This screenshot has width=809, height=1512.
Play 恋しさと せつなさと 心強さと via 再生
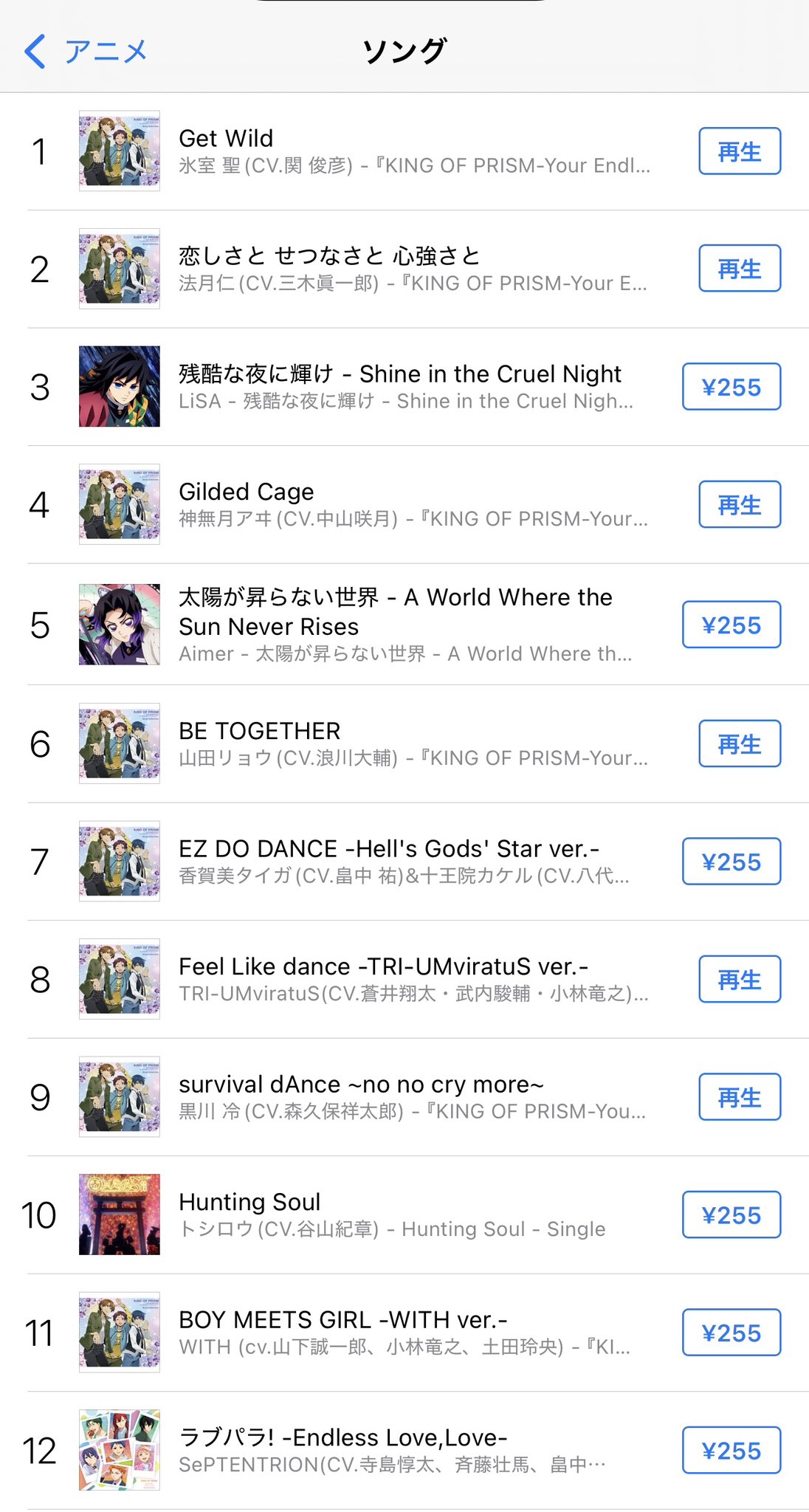(739, 269)
